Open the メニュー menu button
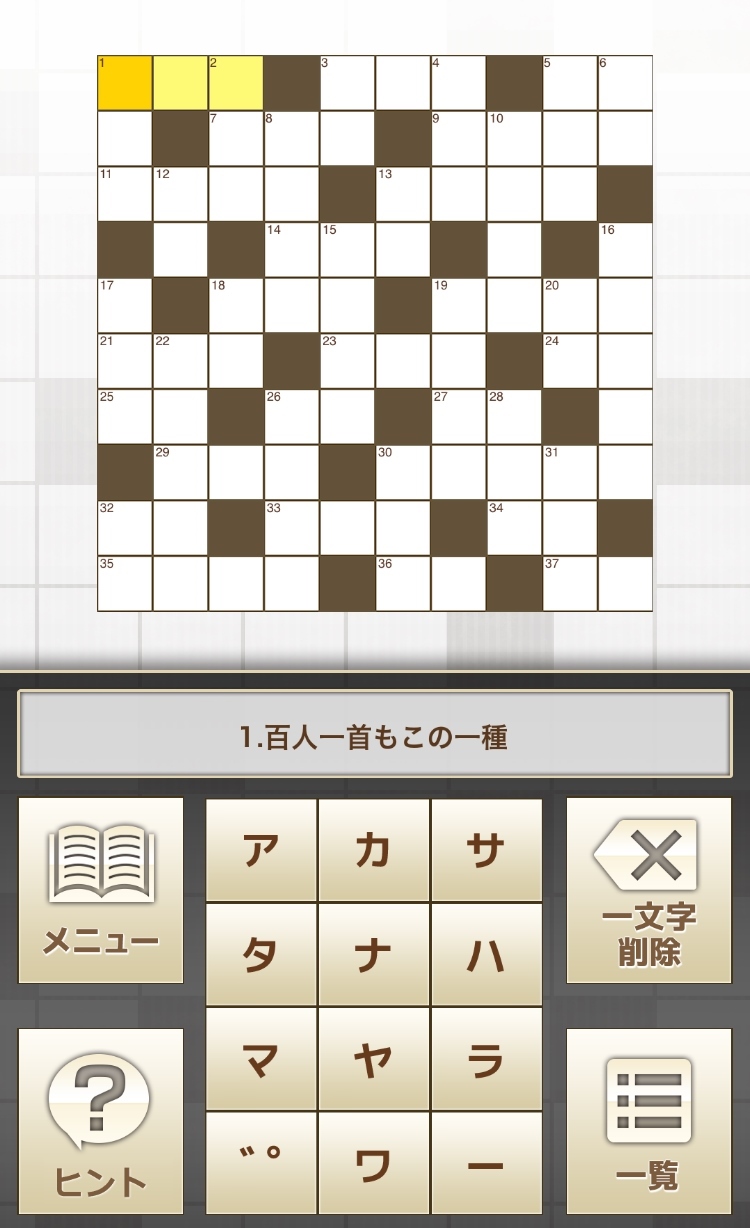 (101, 890)
